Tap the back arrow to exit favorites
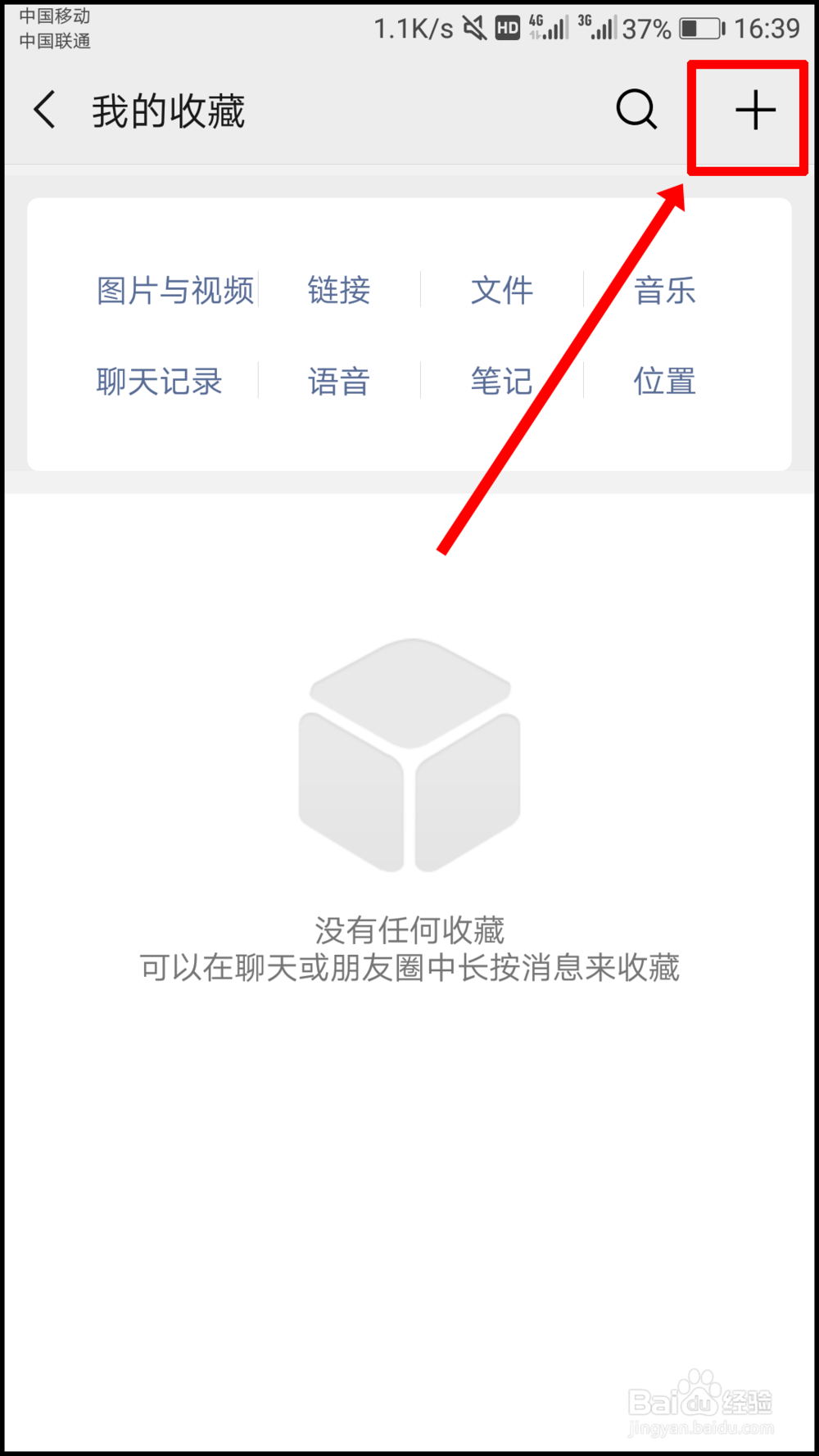 pyautogui.click(x=45, y=110)
